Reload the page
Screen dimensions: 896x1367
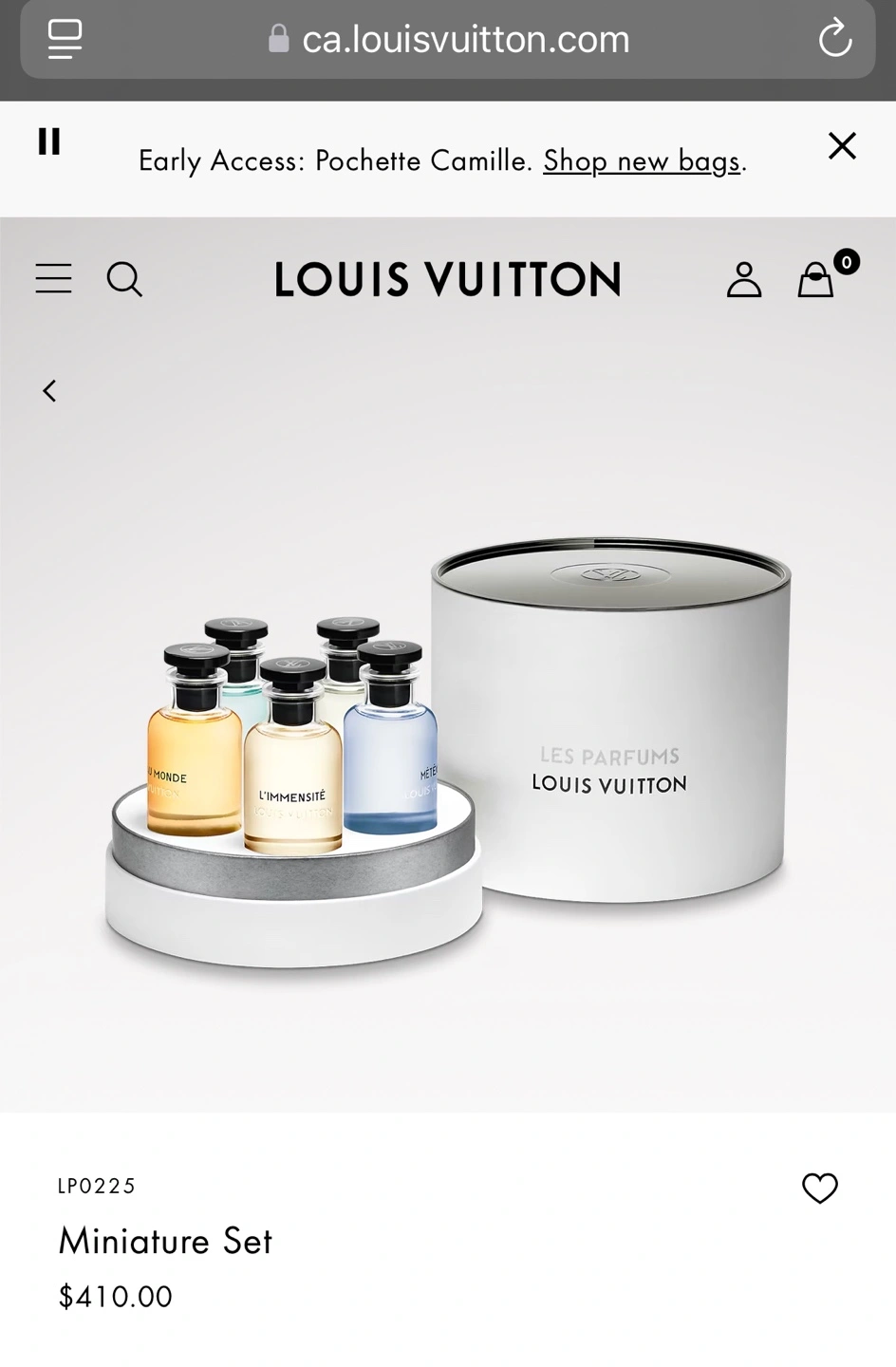(834, 39)
